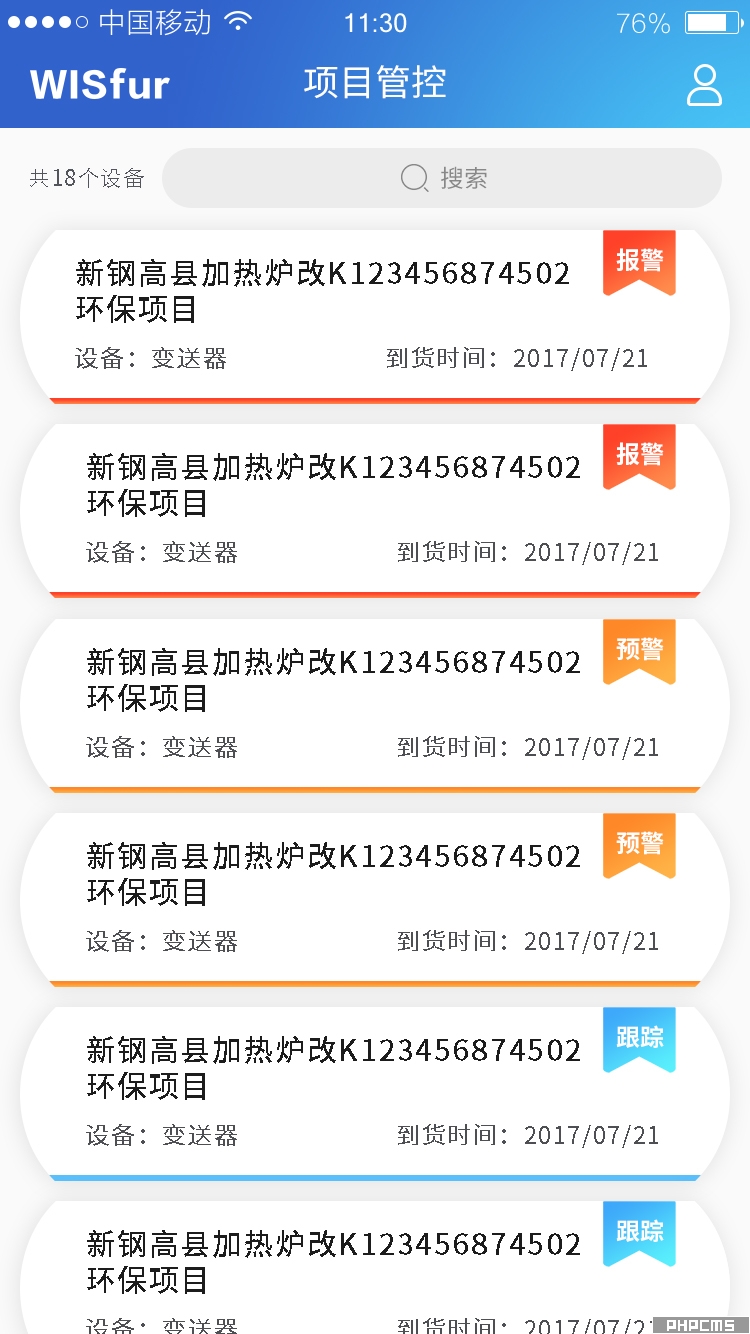
Task: Open the first project card tagged 跟踪
Action: point(375,1093)
